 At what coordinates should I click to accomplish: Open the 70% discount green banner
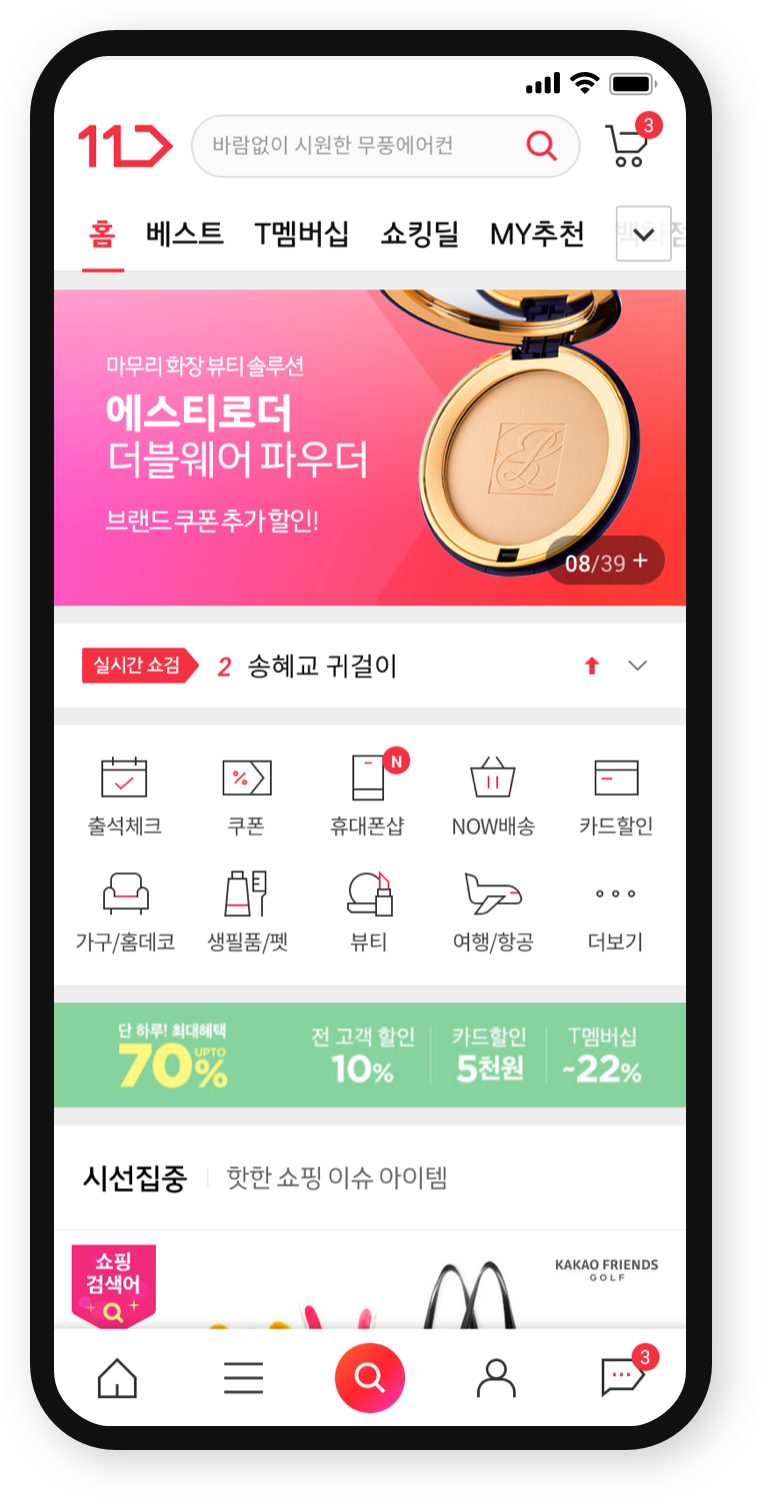(x=370, y=1055)
